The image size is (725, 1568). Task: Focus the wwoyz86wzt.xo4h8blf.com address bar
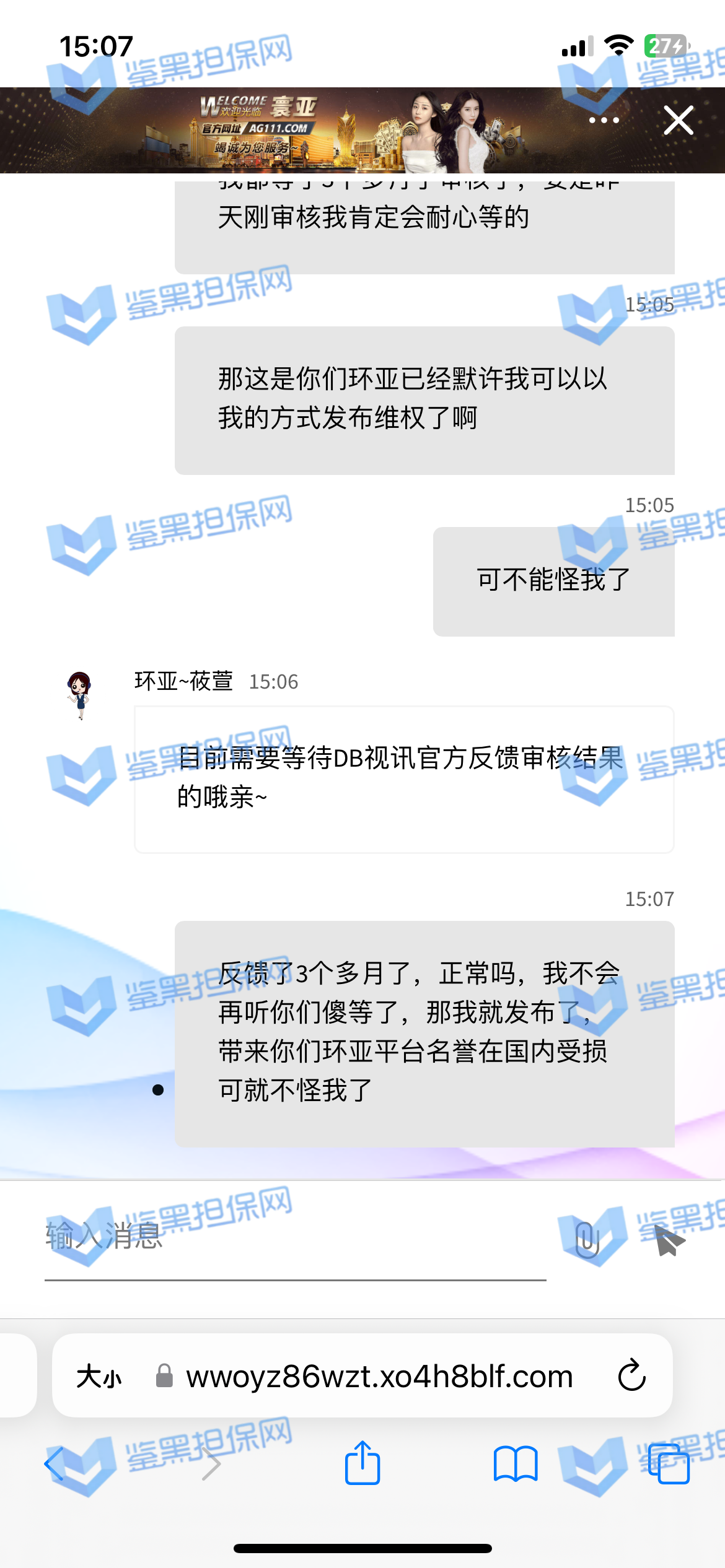pos(379,1377)
